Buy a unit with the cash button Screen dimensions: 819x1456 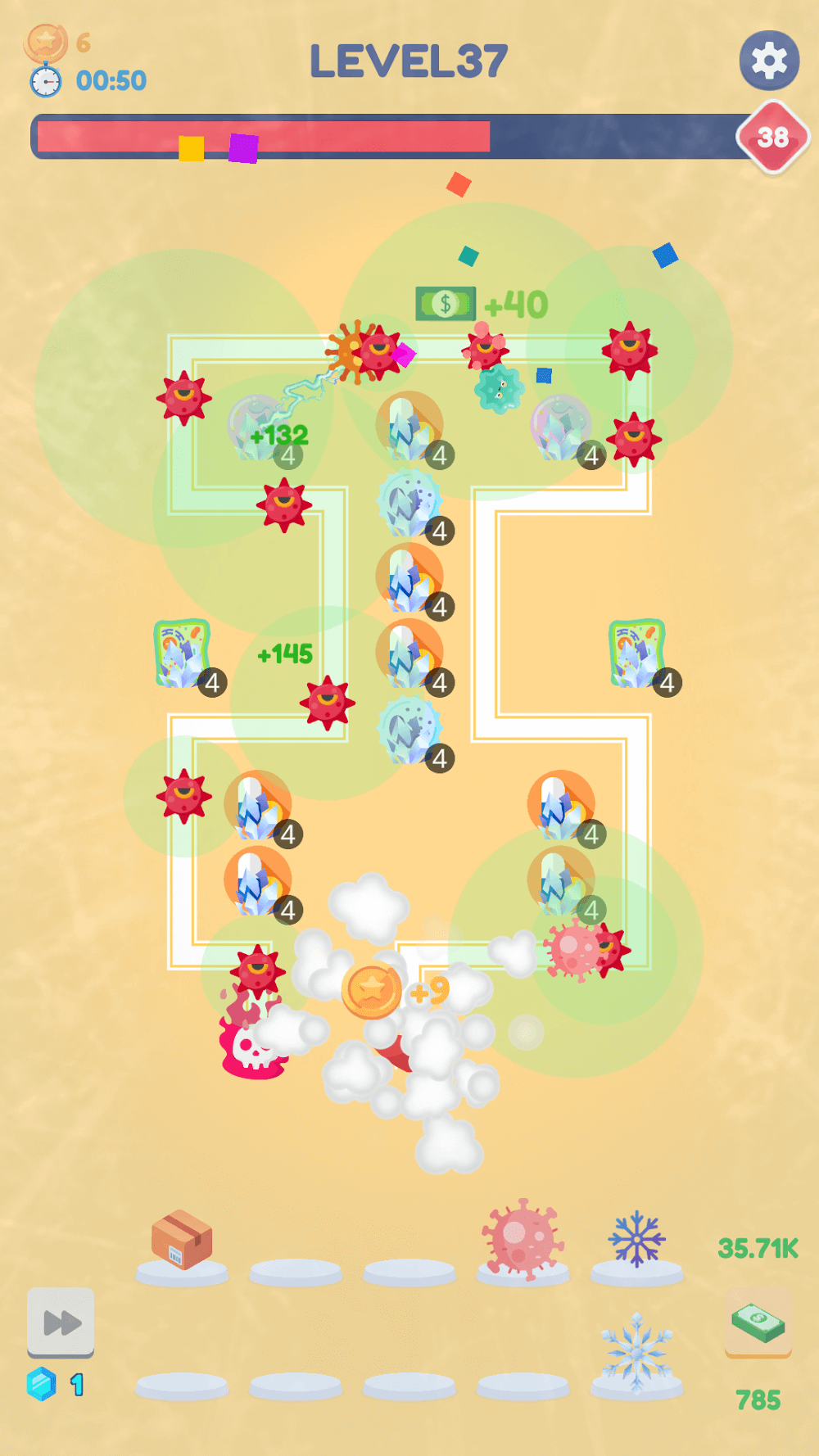pos(758,1322)
